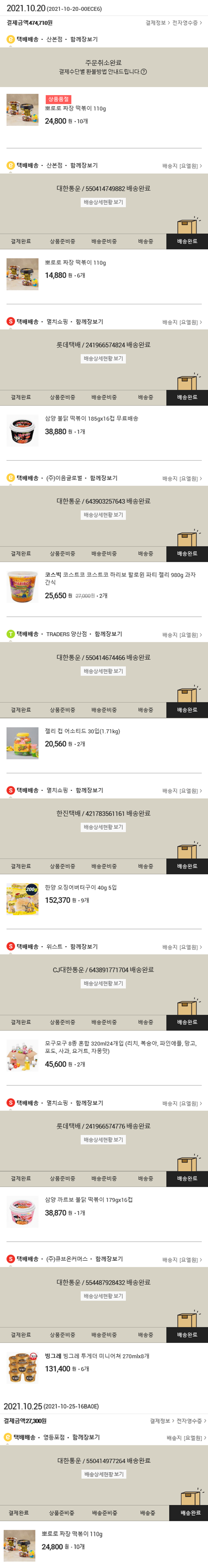The height and width of the screenshot is (1568, 208).
Task: View 배송상세현황 for 롯데택배 241966574824
Action: [x=103, y=358]
